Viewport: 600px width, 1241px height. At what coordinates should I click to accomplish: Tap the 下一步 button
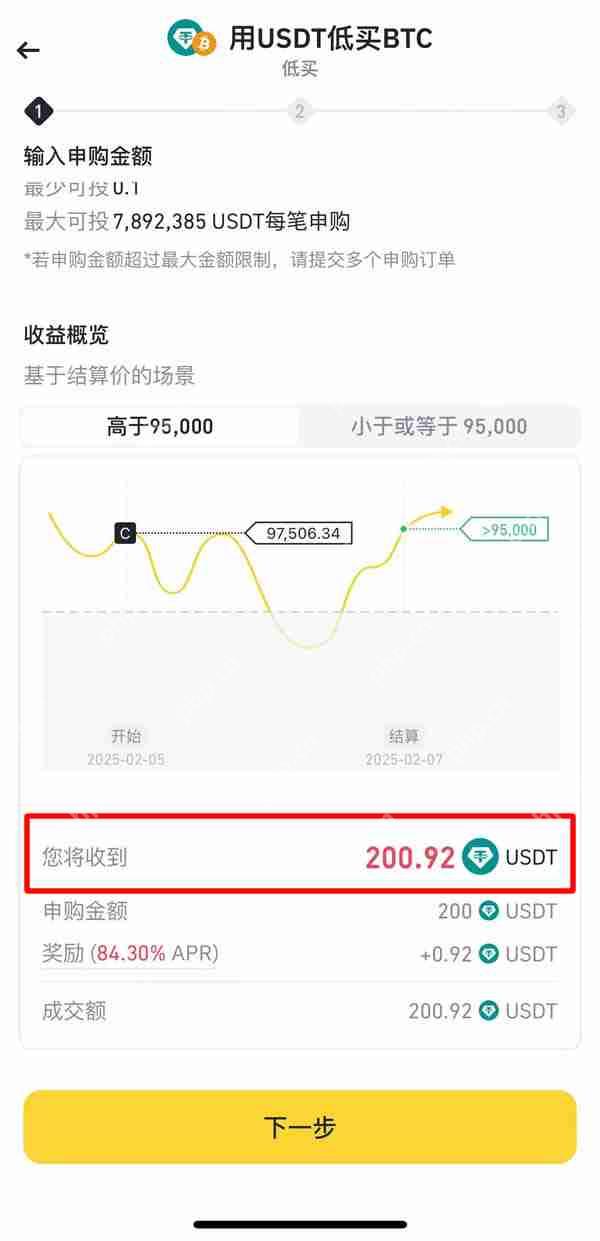[x=300, y=1127]
